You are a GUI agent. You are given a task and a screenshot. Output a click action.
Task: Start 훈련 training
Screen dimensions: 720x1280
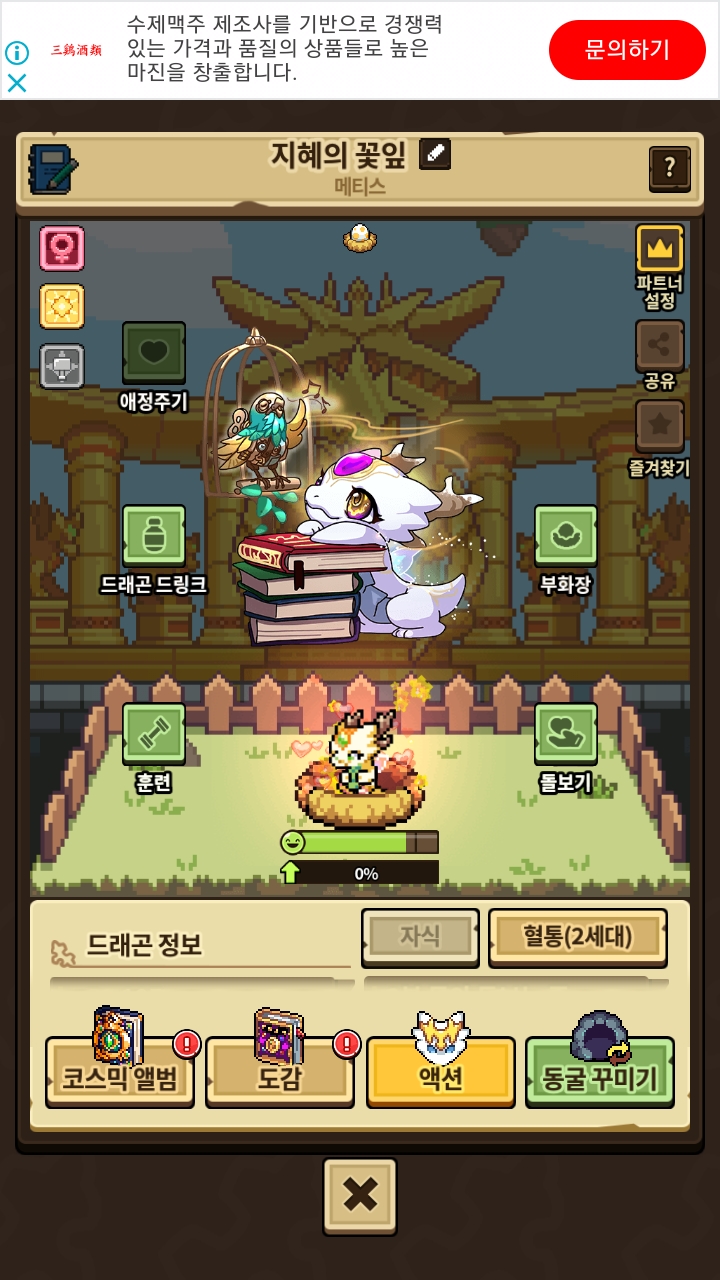(x=153, y=734)
